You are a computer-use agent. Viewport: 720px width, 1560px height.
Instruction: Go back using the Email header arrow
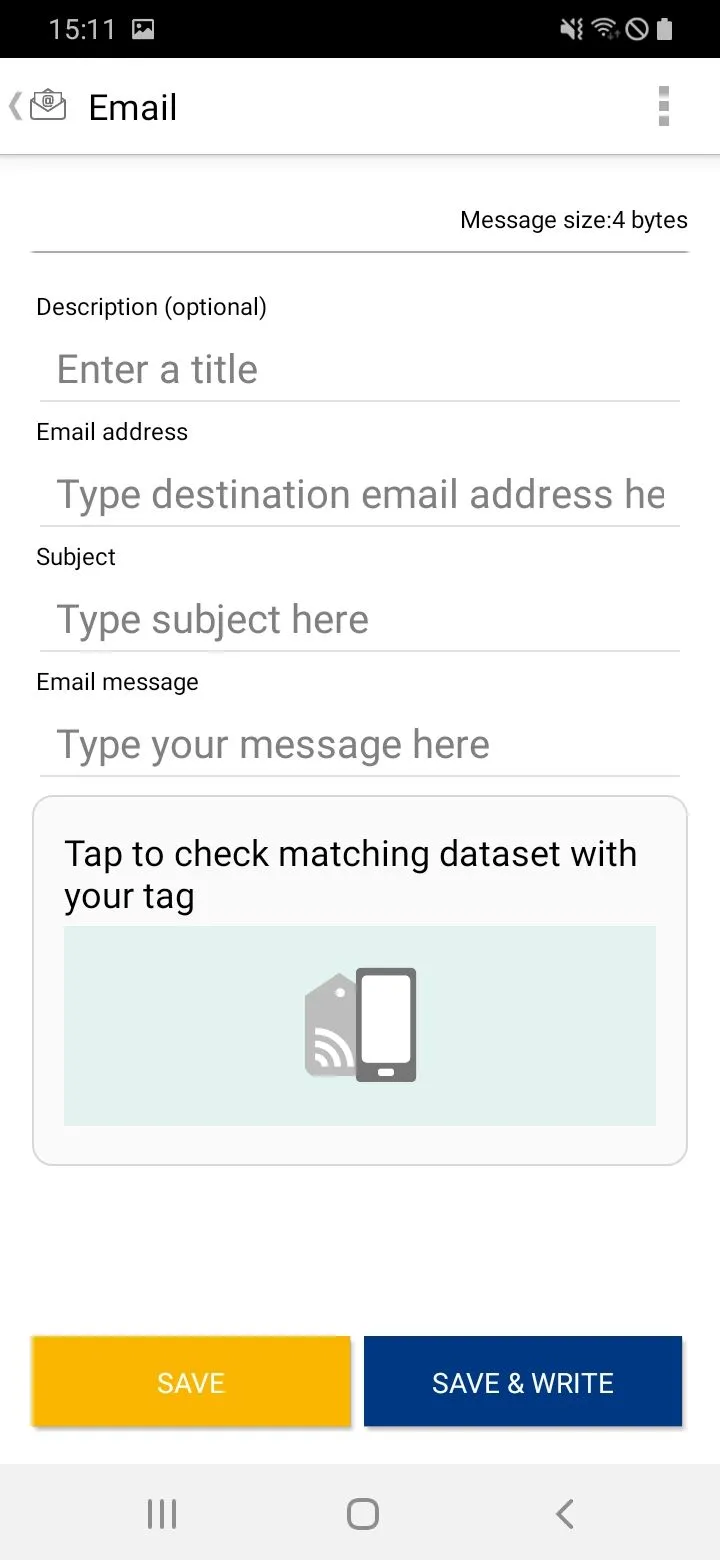coord(16,106)
